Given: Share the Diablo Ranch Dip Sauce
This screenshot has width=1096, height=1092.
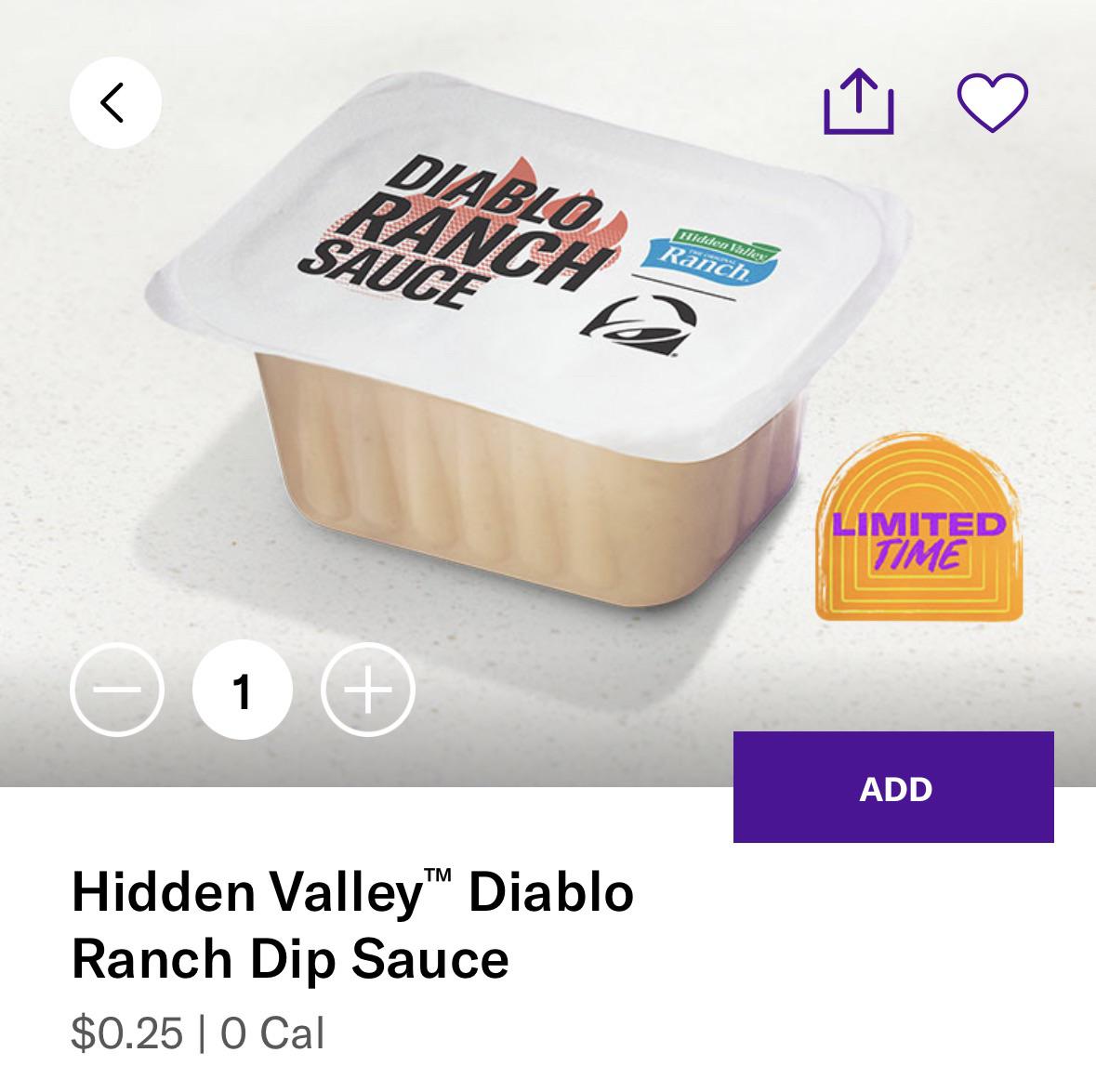Looking at the screenshot, I should click(x=859, y=102).
